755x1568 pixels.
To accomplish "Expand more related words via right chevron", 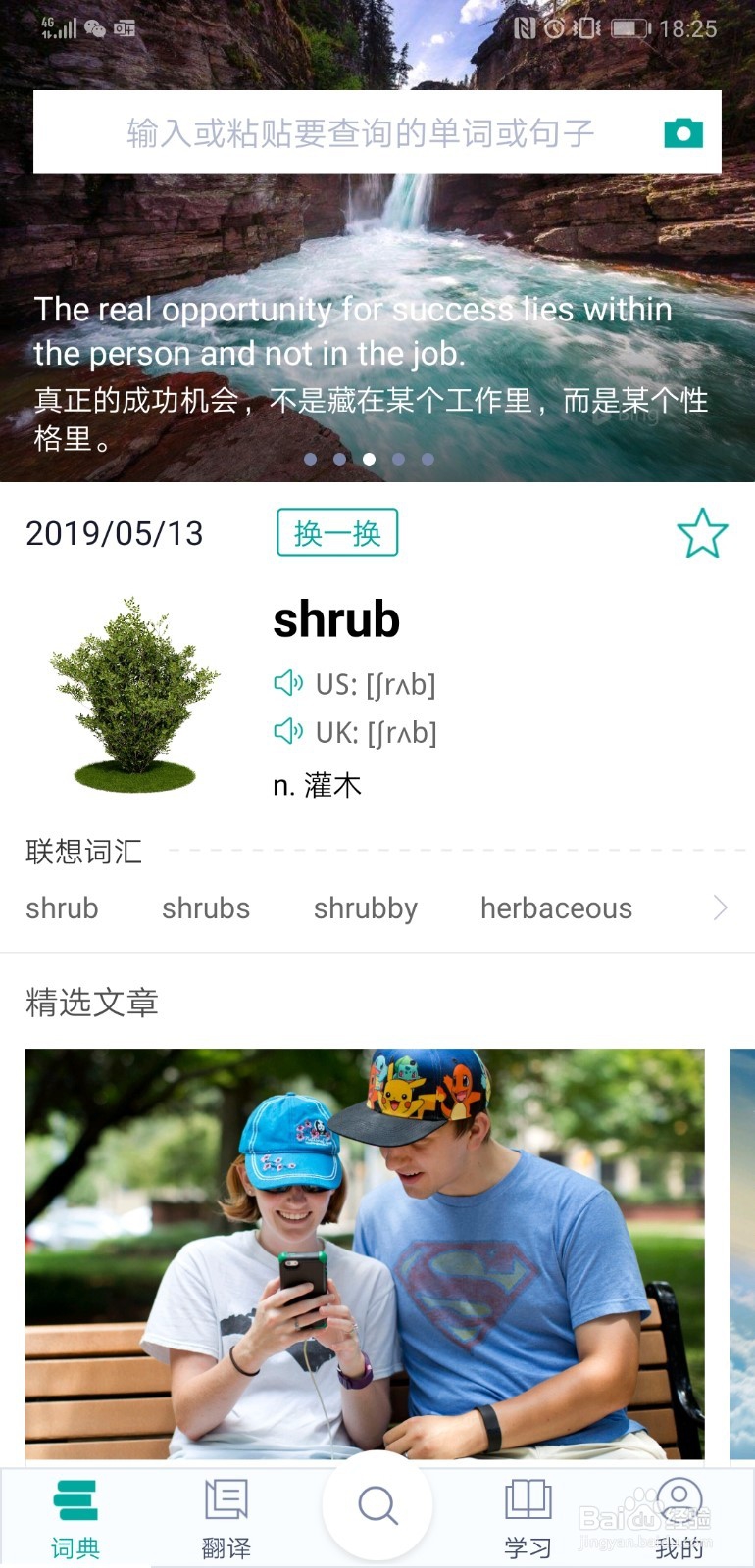I will click(x=722, y=908).
